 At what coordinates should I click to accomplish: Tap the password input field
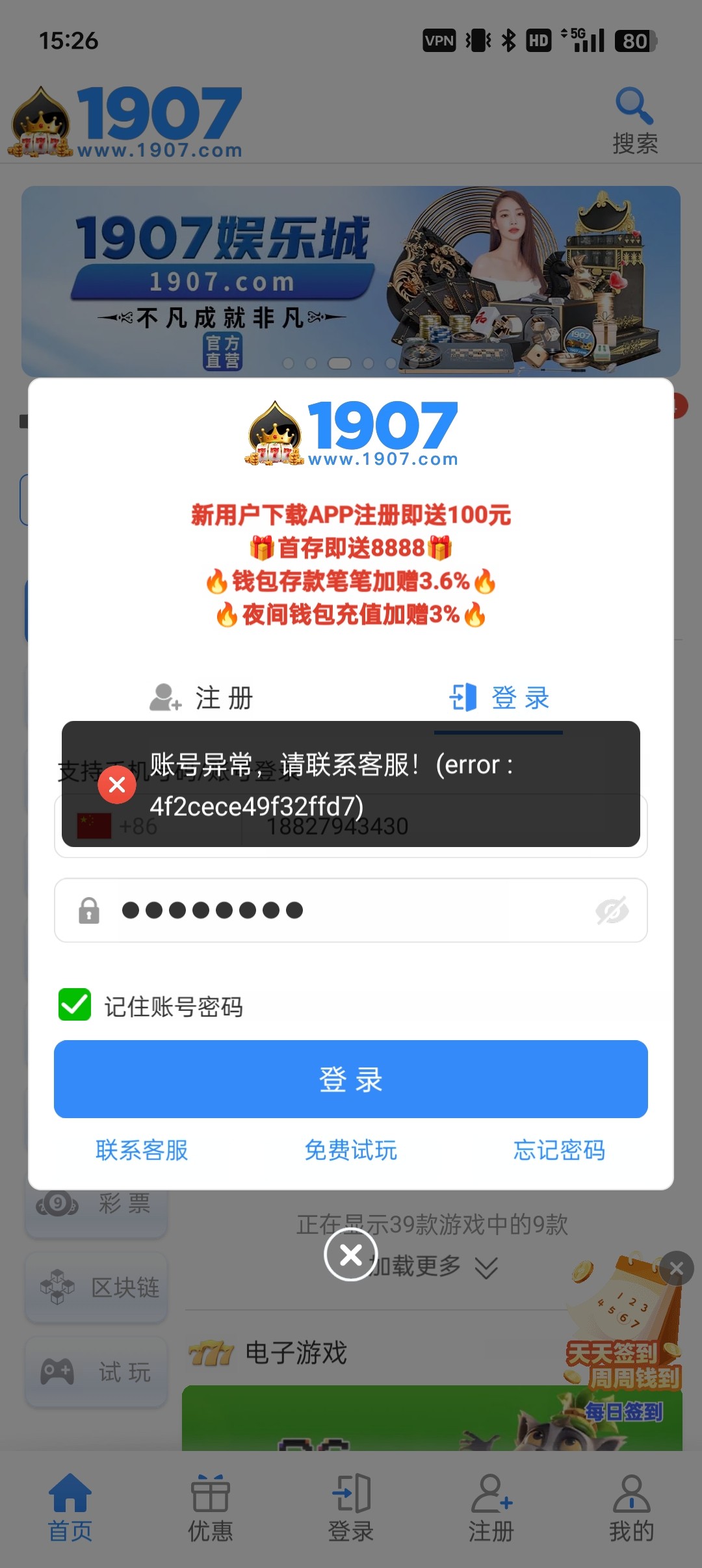351,910
